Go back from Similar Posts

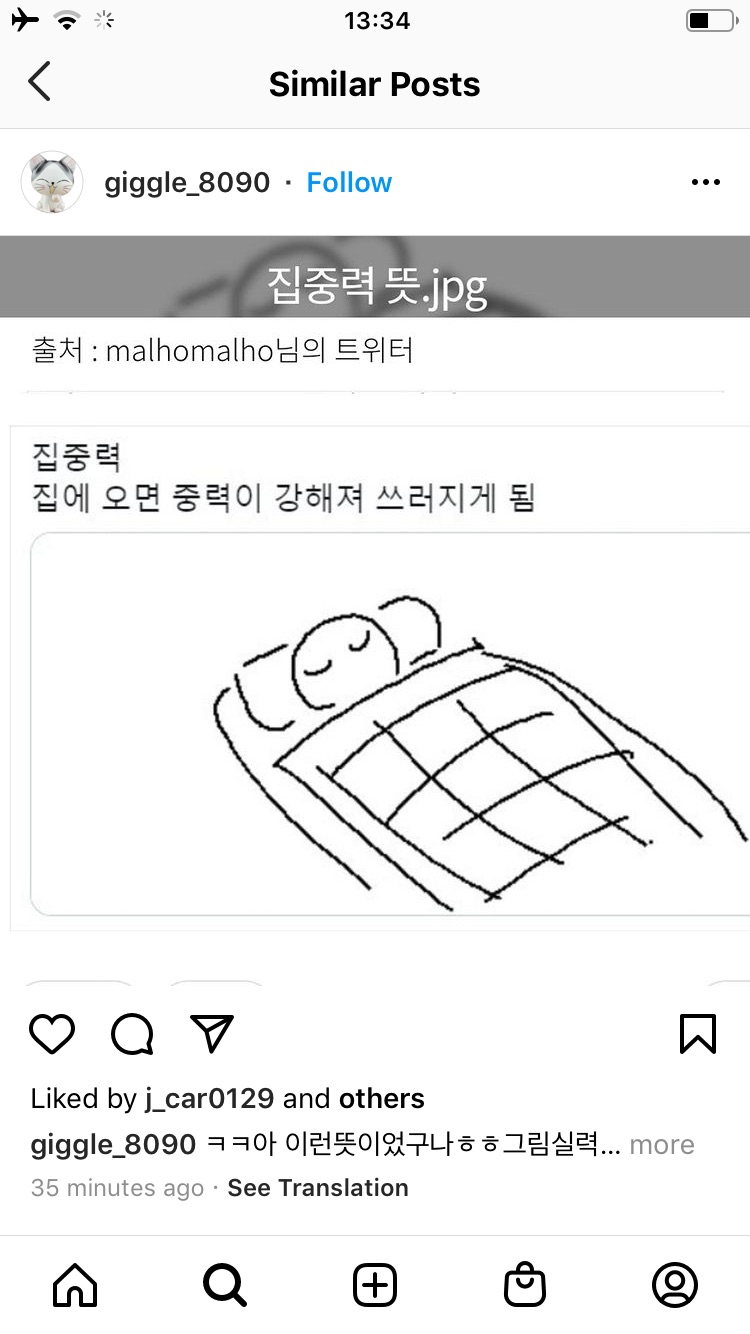39,82
